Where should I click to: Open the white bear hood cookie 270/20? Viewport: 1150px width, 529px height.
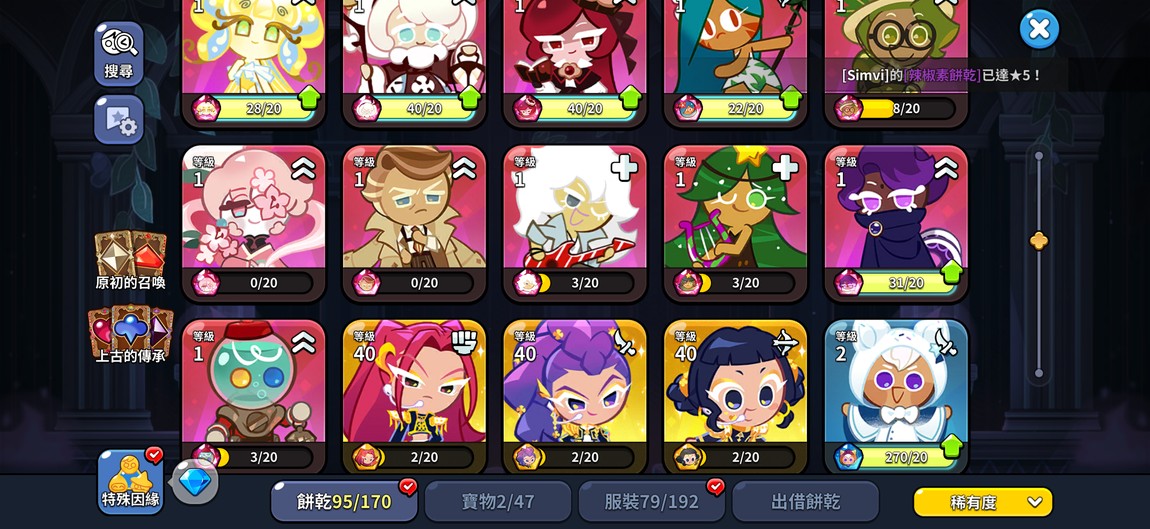click(896, 395)
